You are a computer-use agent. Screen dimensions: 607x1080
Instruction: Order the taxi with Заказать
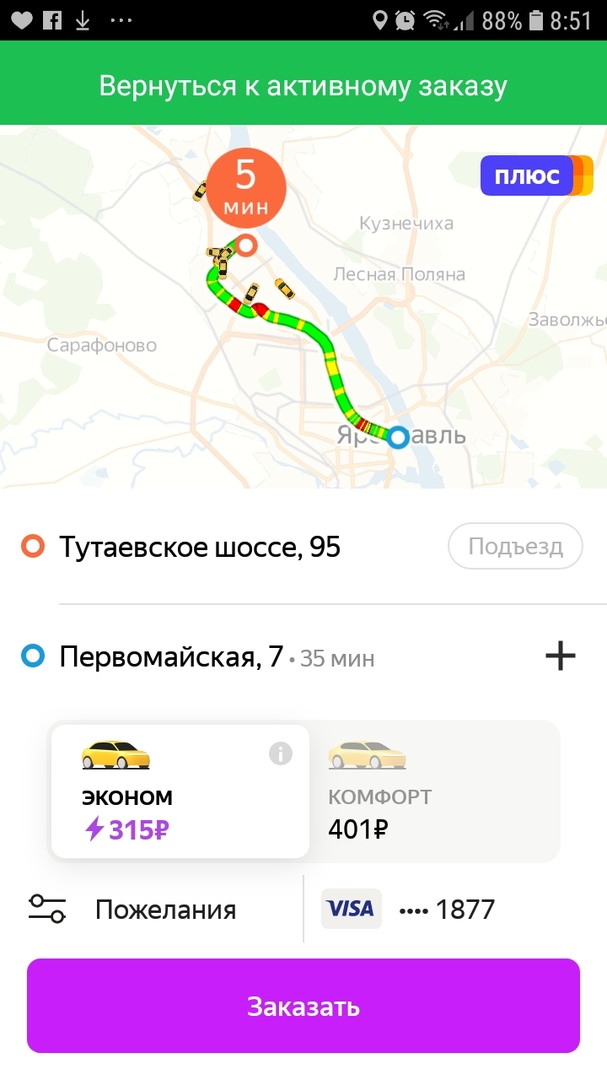303,1005
